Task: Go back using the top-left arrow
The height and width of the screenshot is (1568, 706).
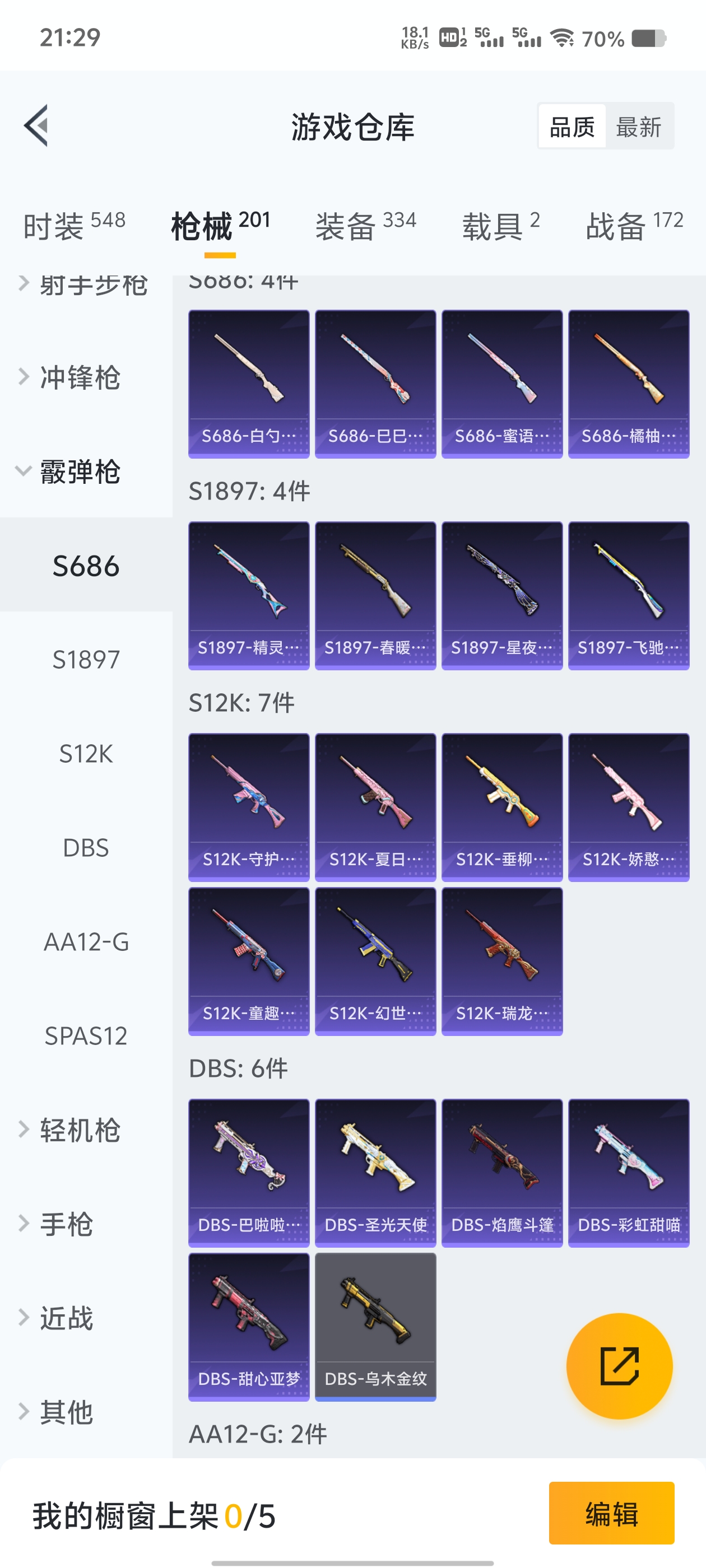Action: click(x=36, y=126)
